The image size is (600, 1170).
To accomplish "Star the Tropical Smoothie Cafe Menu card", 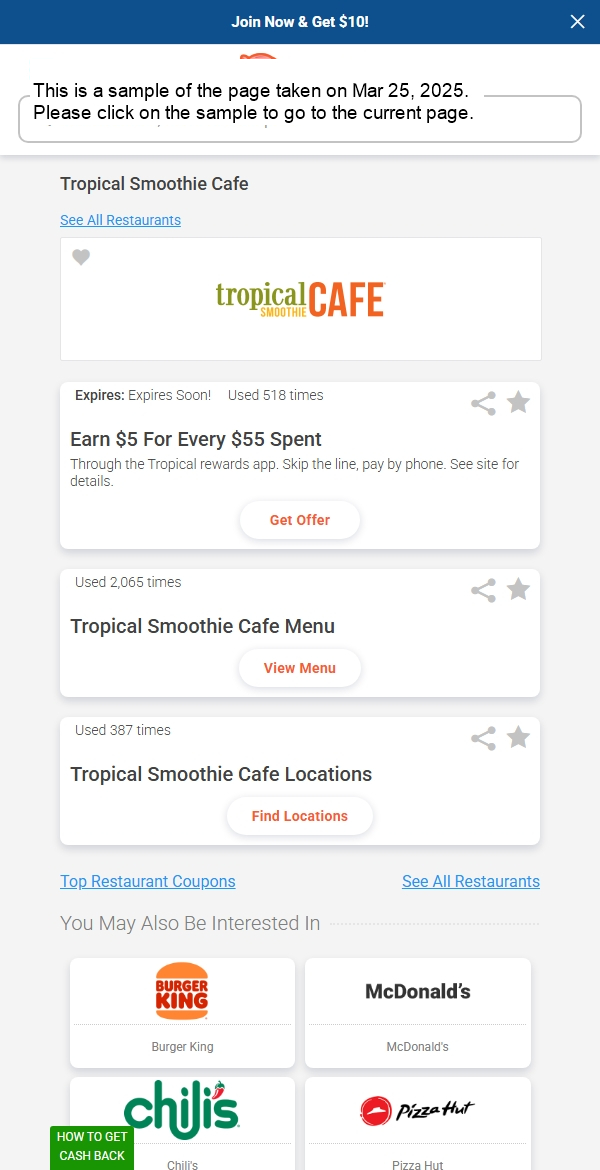I will click(518, 589).
